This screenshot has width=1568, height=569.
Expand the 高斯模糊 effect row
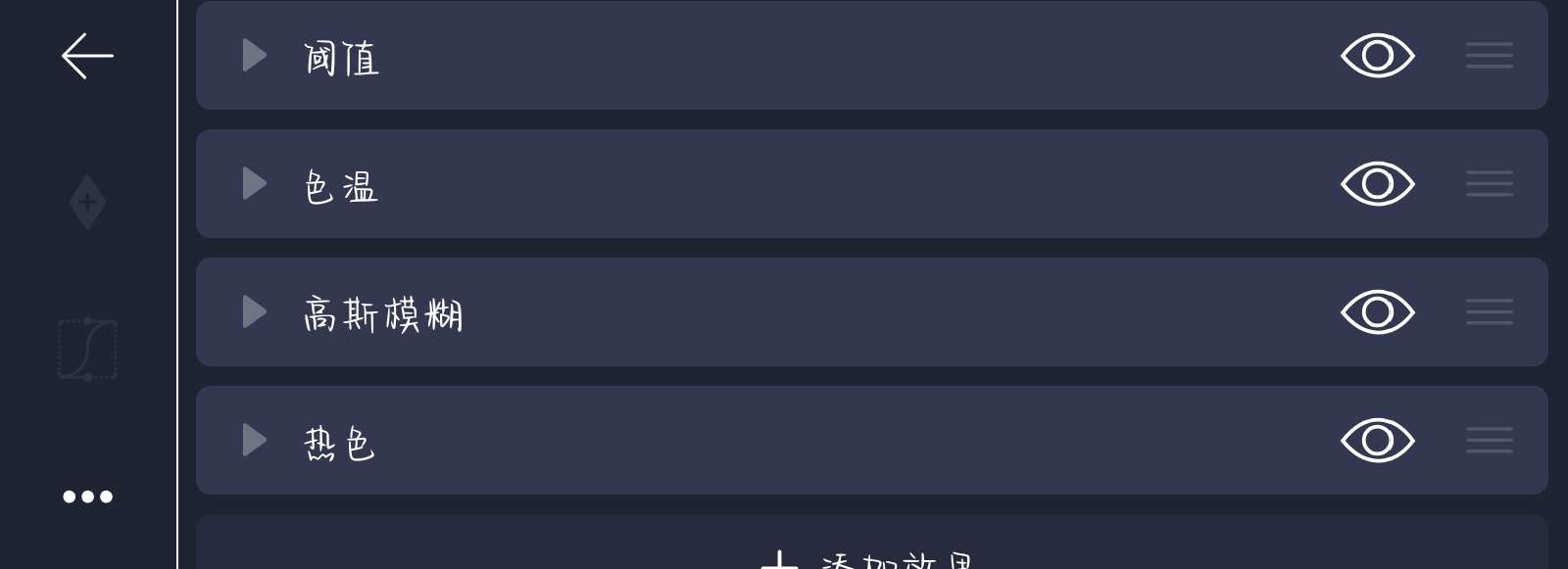pyautogui.click(x=255, y=312)
